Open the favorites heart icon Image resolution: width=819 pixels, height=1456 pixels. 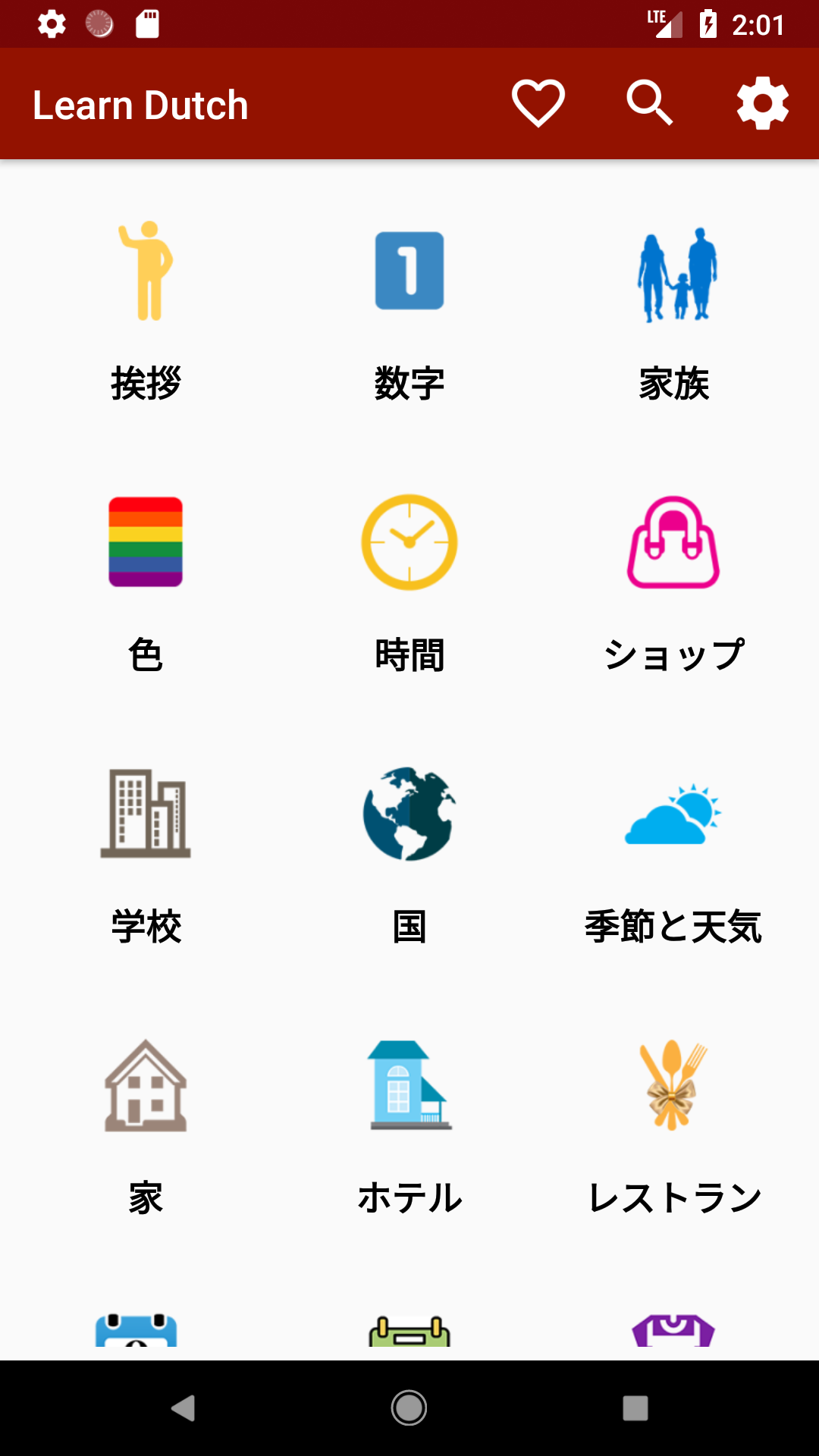point(538,104)
